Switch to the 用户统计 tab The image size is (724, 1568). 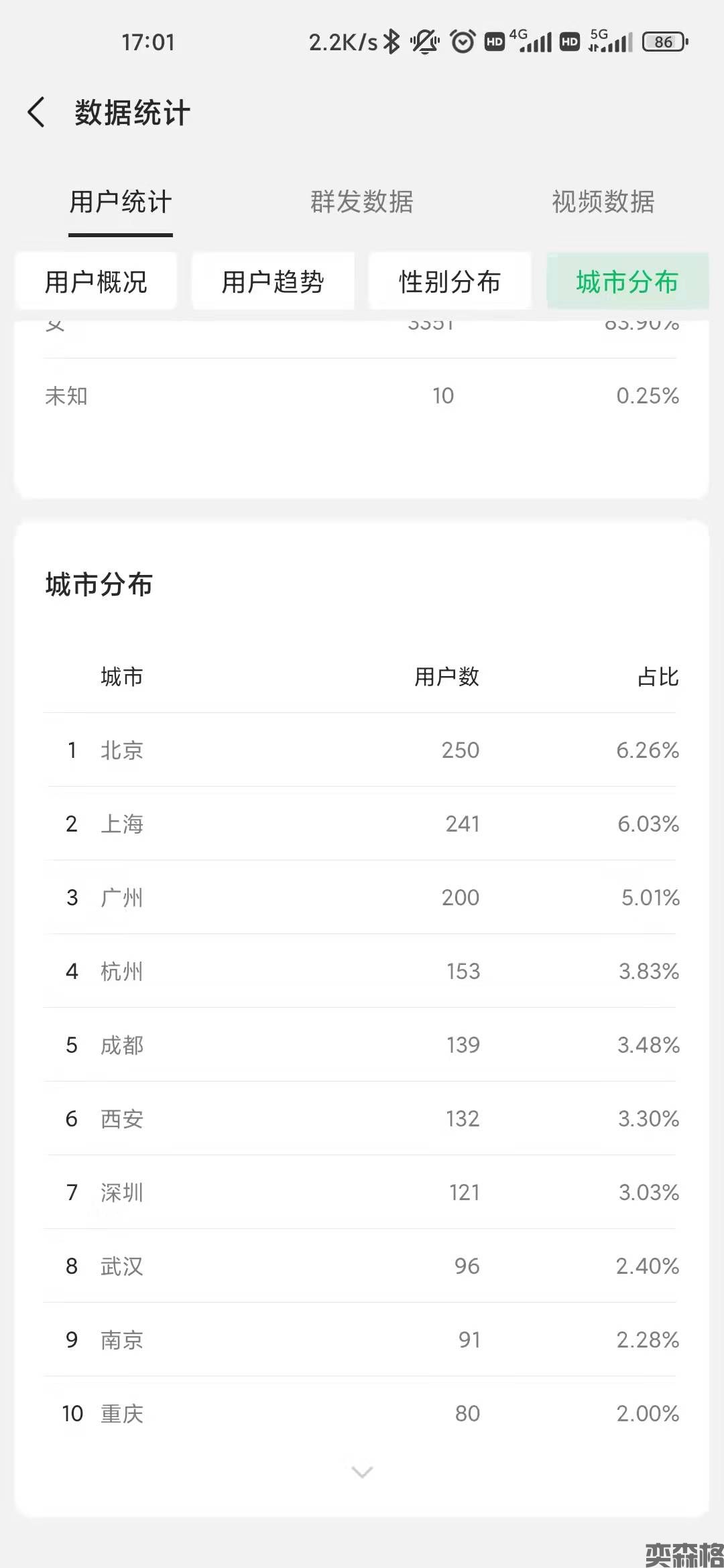tap(121, 202)
